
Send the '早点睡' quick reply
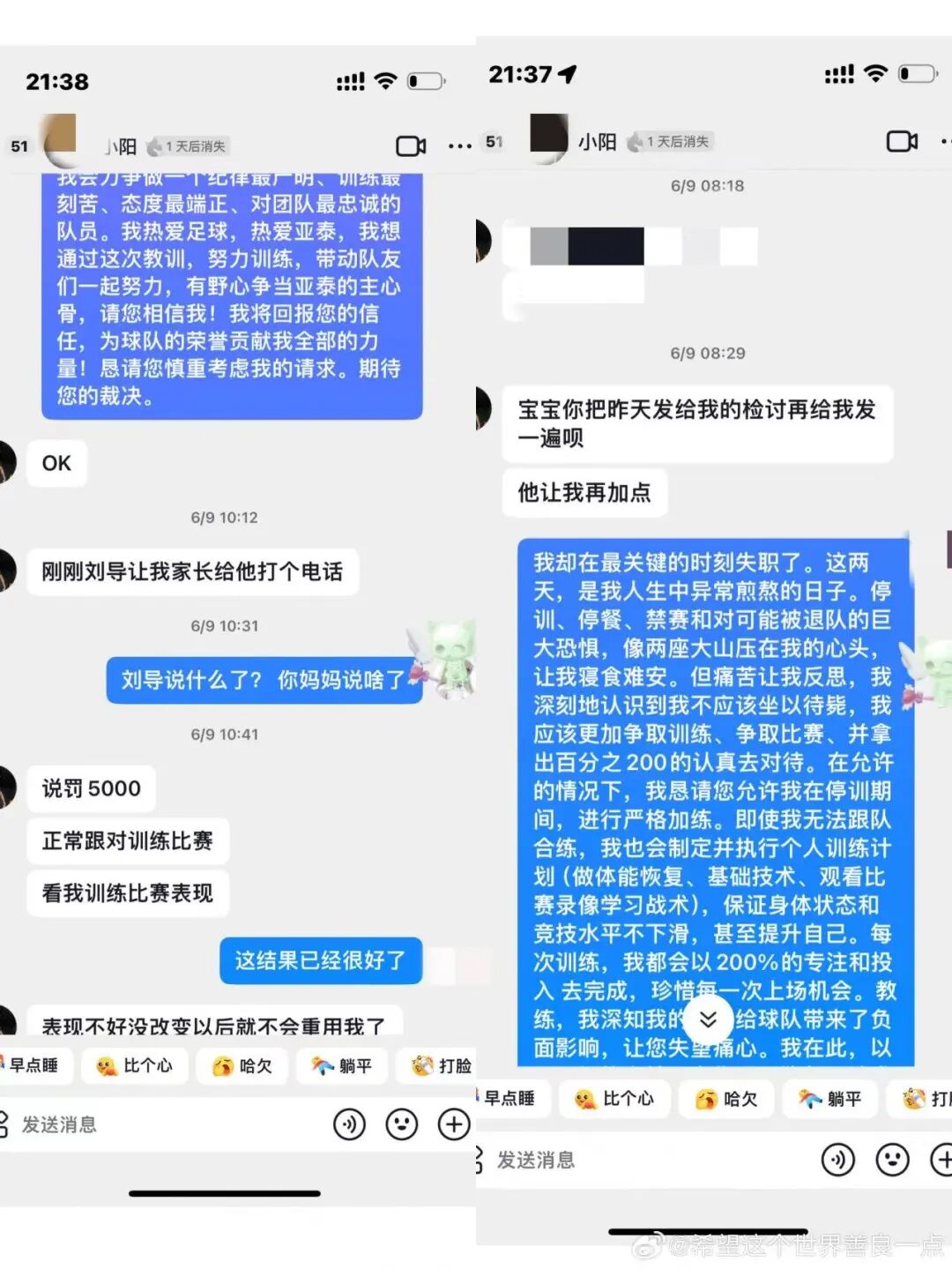pos(35,1066)
